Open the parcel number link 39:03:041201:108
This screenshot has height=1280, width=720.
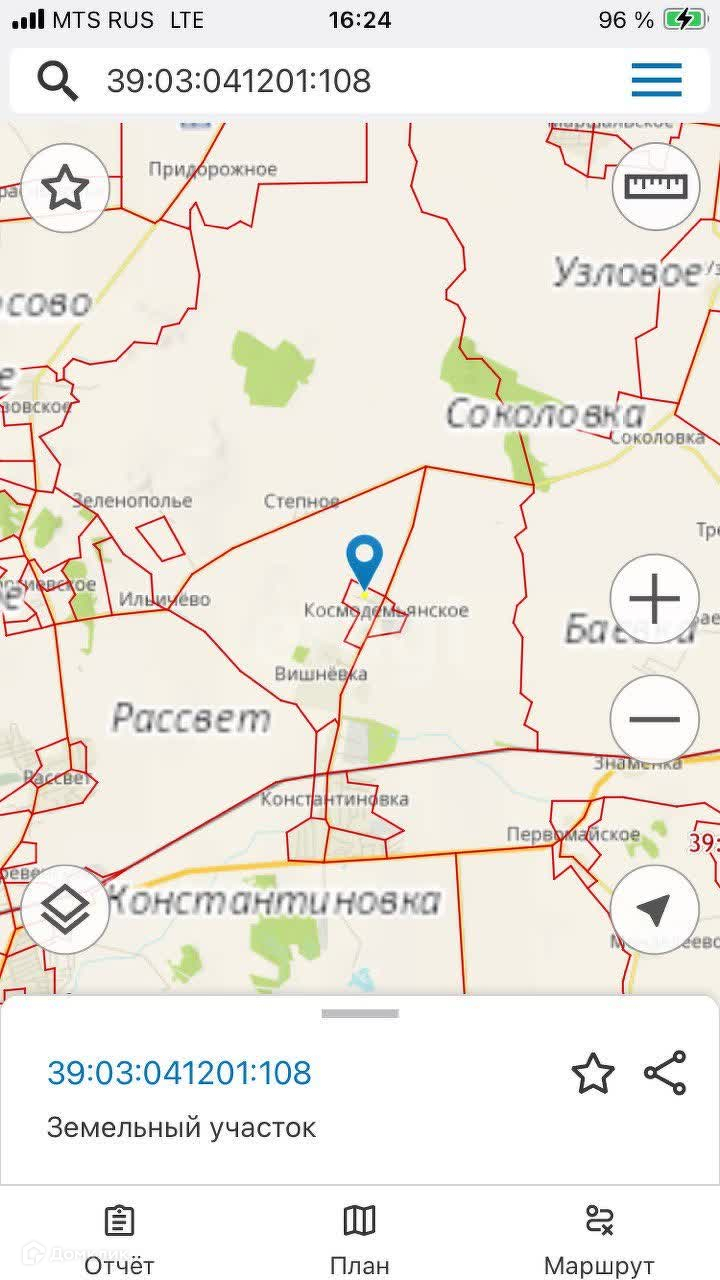(x=180, y=1073)
